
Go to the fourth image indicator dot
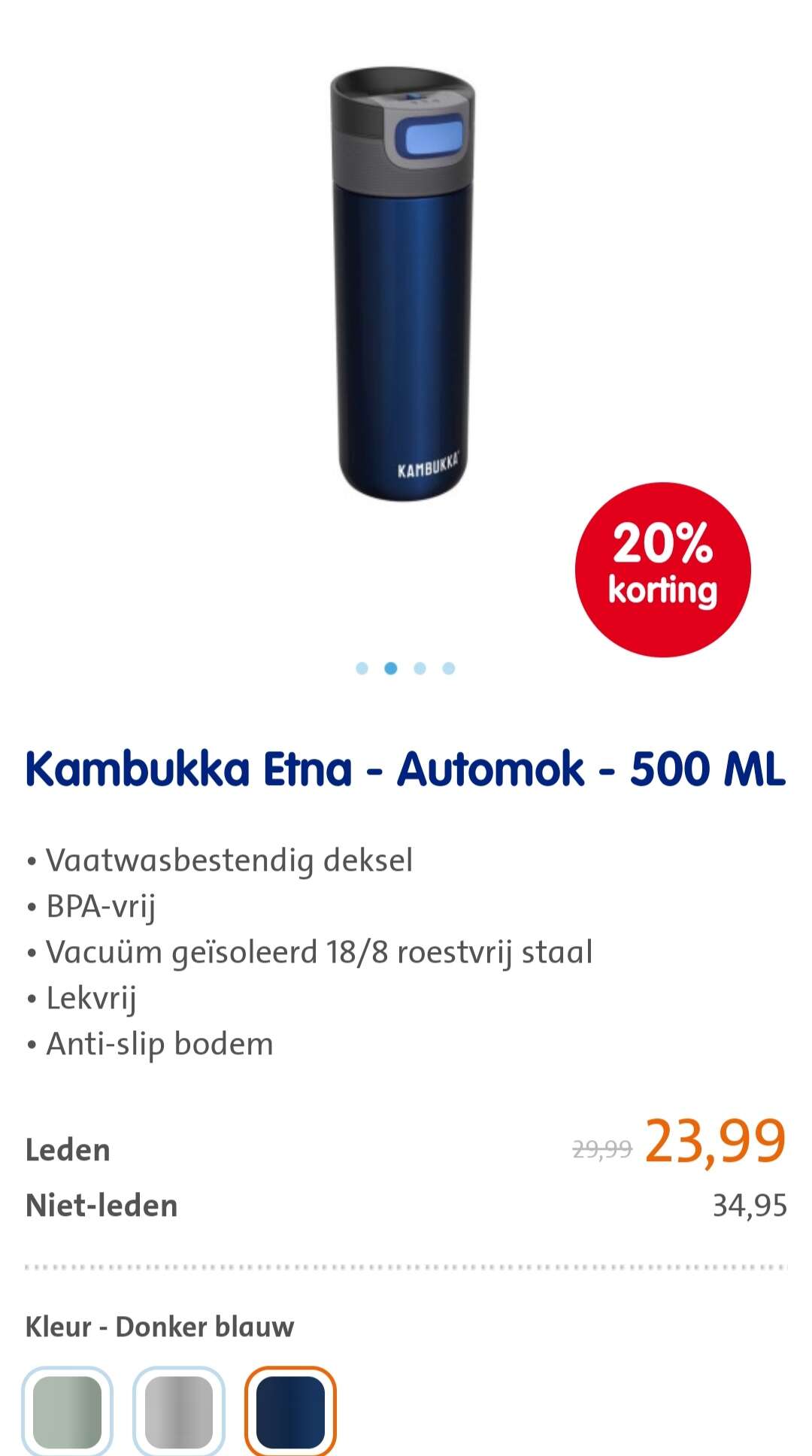coord(449,668)
